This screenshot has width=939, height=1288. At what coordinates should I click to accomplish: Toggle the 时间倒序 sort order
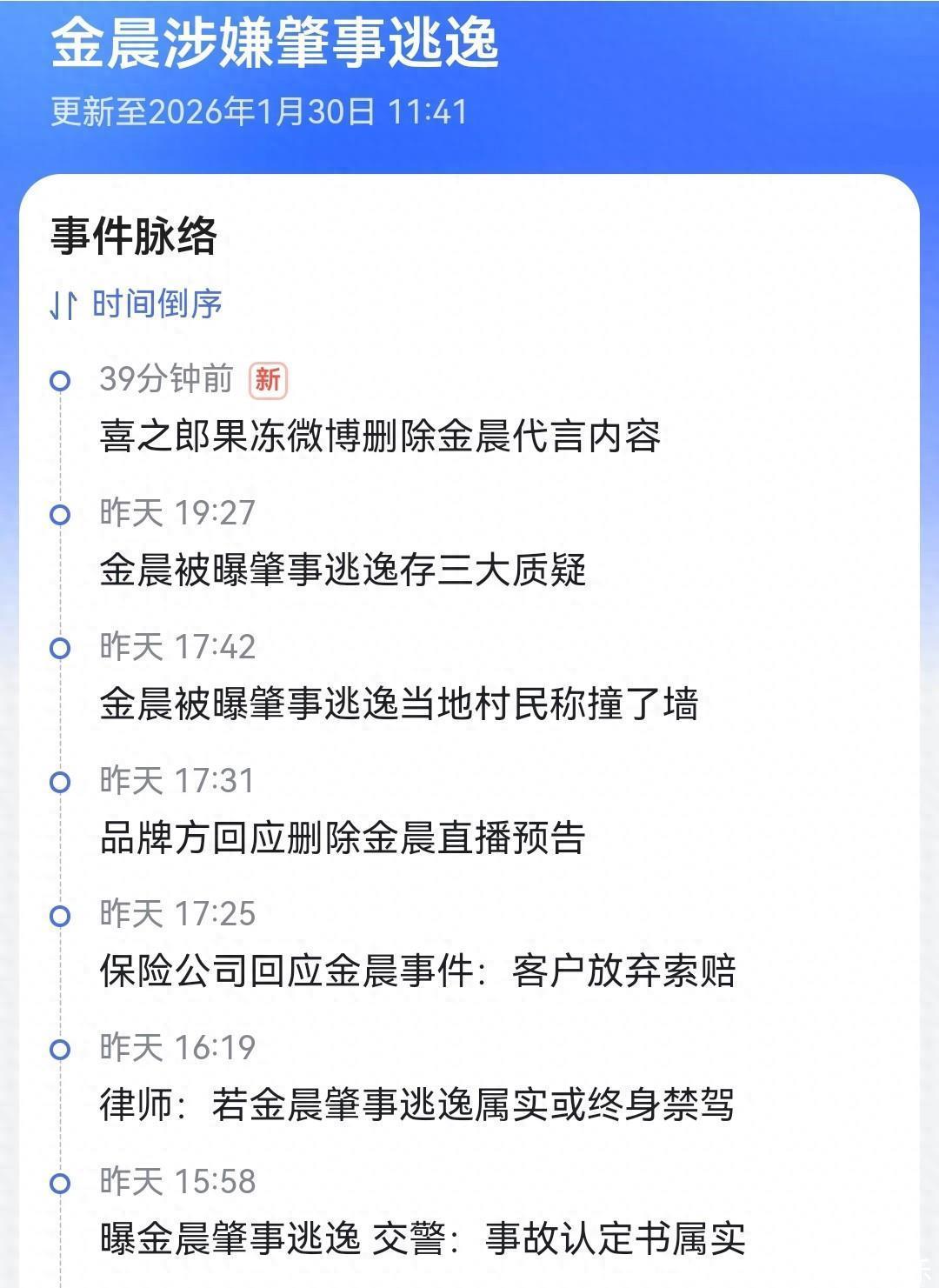[x=137, y=304]
